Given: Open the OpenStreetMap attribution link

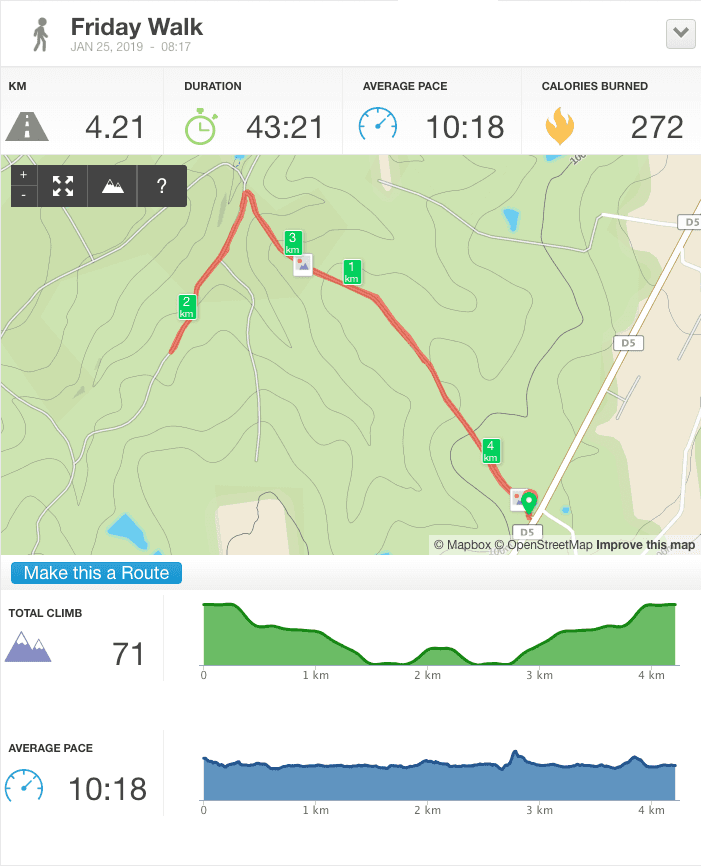Looking at the screenshot, I should 549,545.
